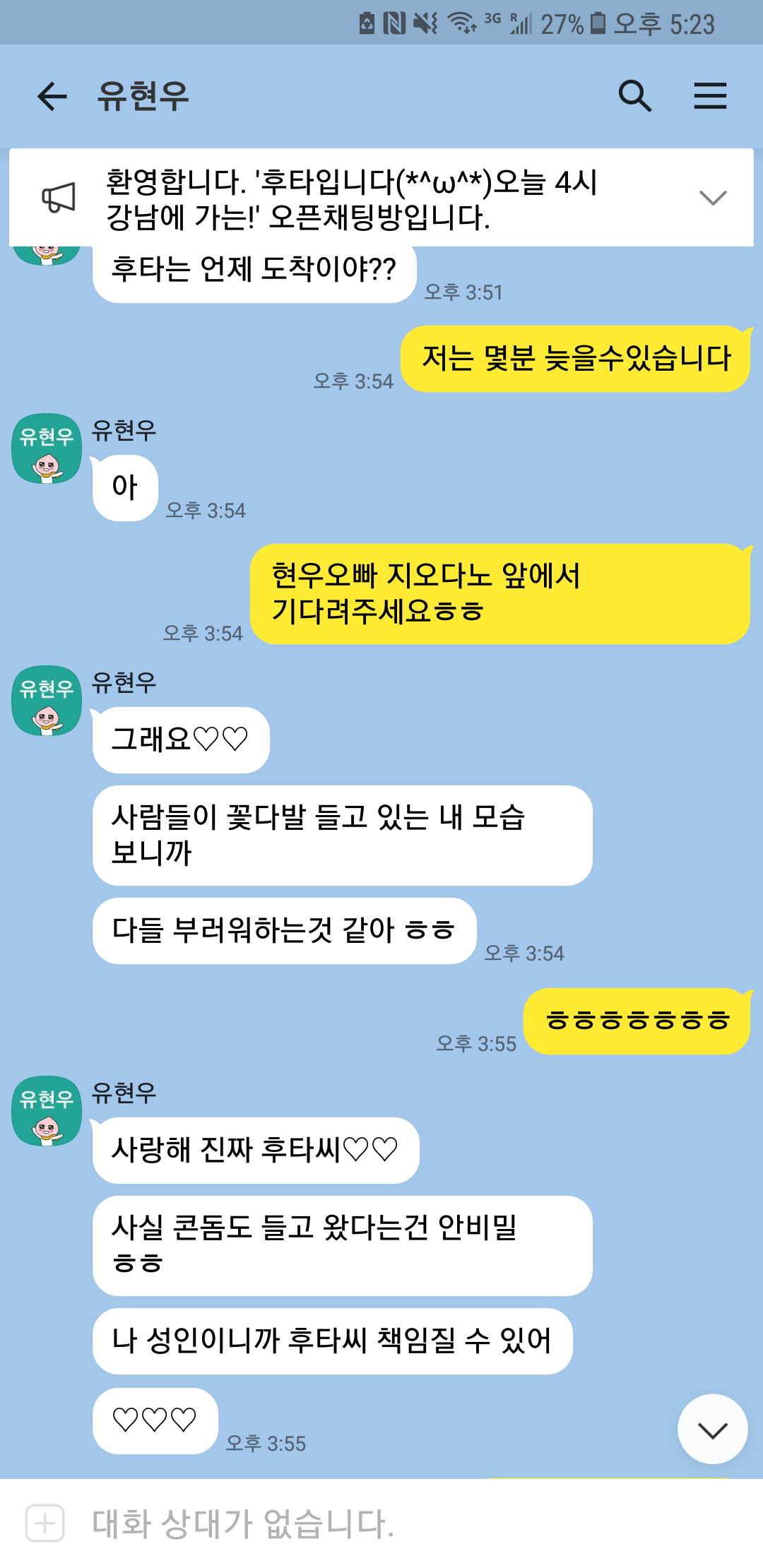The image size is (763, 1568).
Task: Open 유현우's profile picture beside the 아 message
Action: coord(47,449)
